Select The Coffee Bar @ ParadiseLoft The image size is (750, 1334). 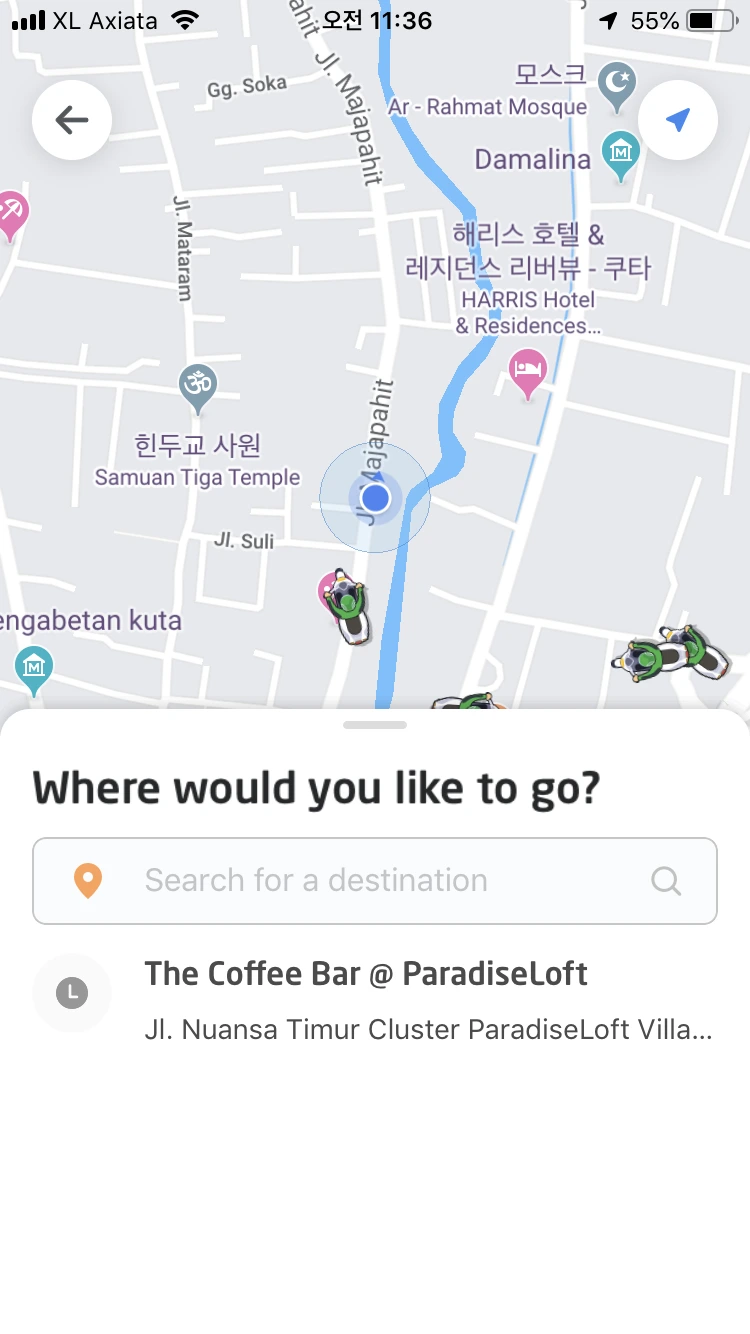tap(375, 998)
